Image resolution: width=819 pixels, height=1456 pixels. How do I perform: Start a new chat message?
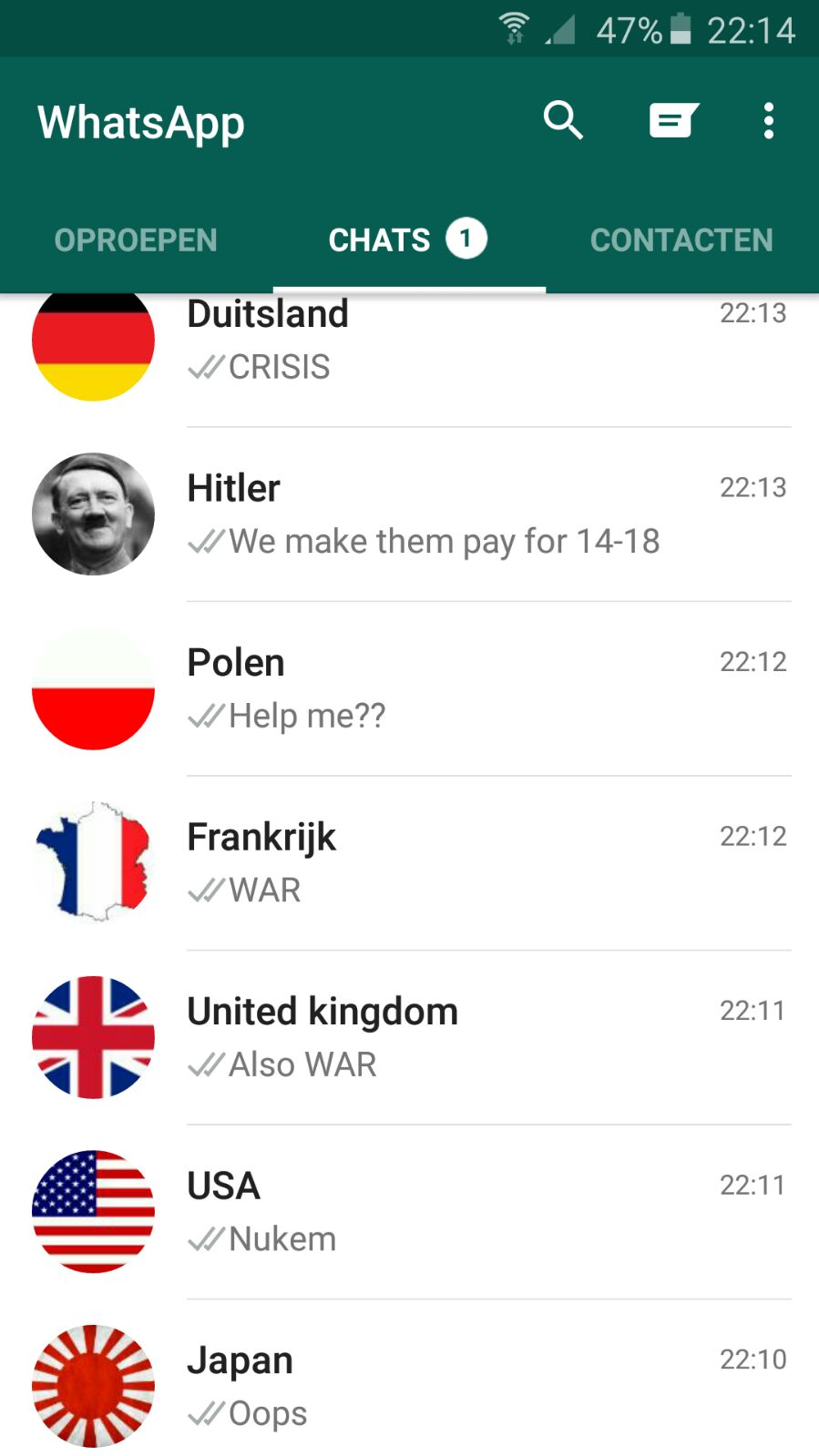[x=673, y=120]
